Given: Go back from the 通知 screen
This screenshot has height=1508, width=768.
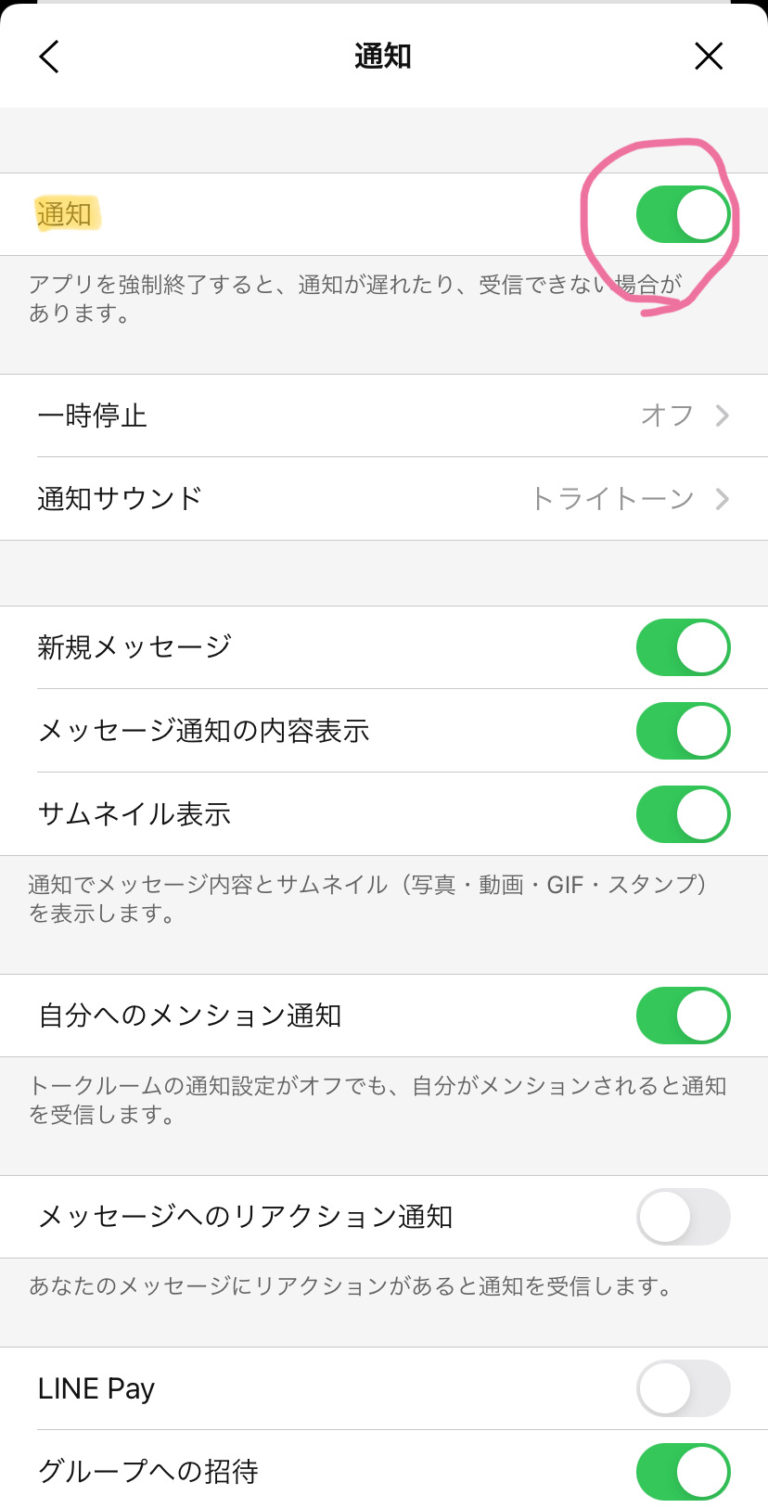Looking at the screenshot, I should click(49, 57).
